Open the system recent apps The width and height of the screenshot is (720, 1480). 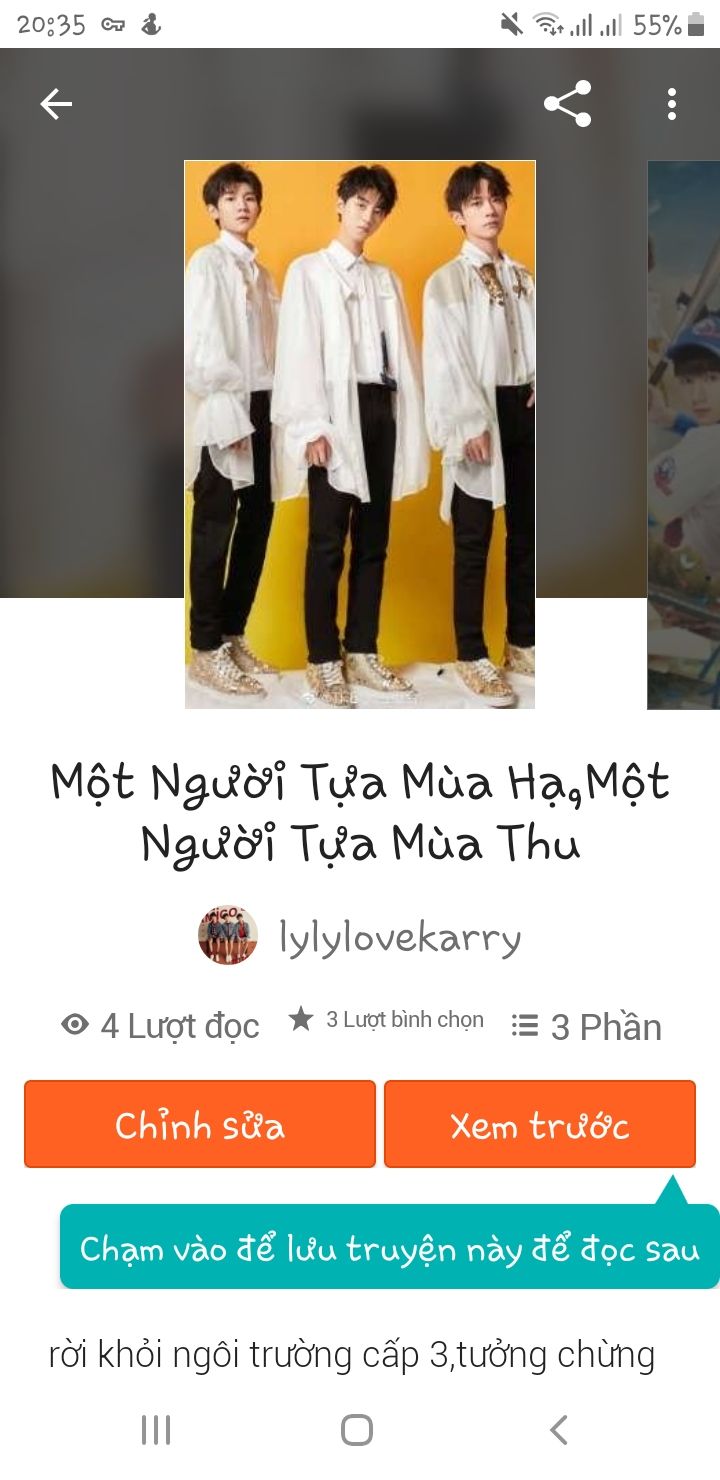coord(156,1430)
